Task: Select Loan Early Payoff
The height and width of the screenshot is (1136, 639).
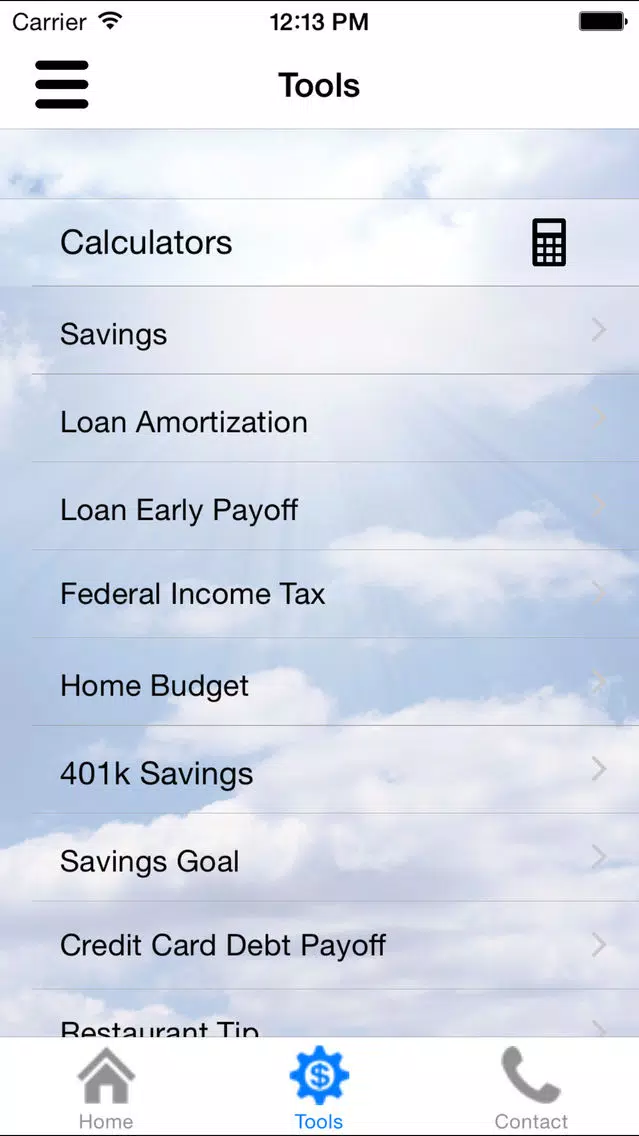Action: coord(320,506)
